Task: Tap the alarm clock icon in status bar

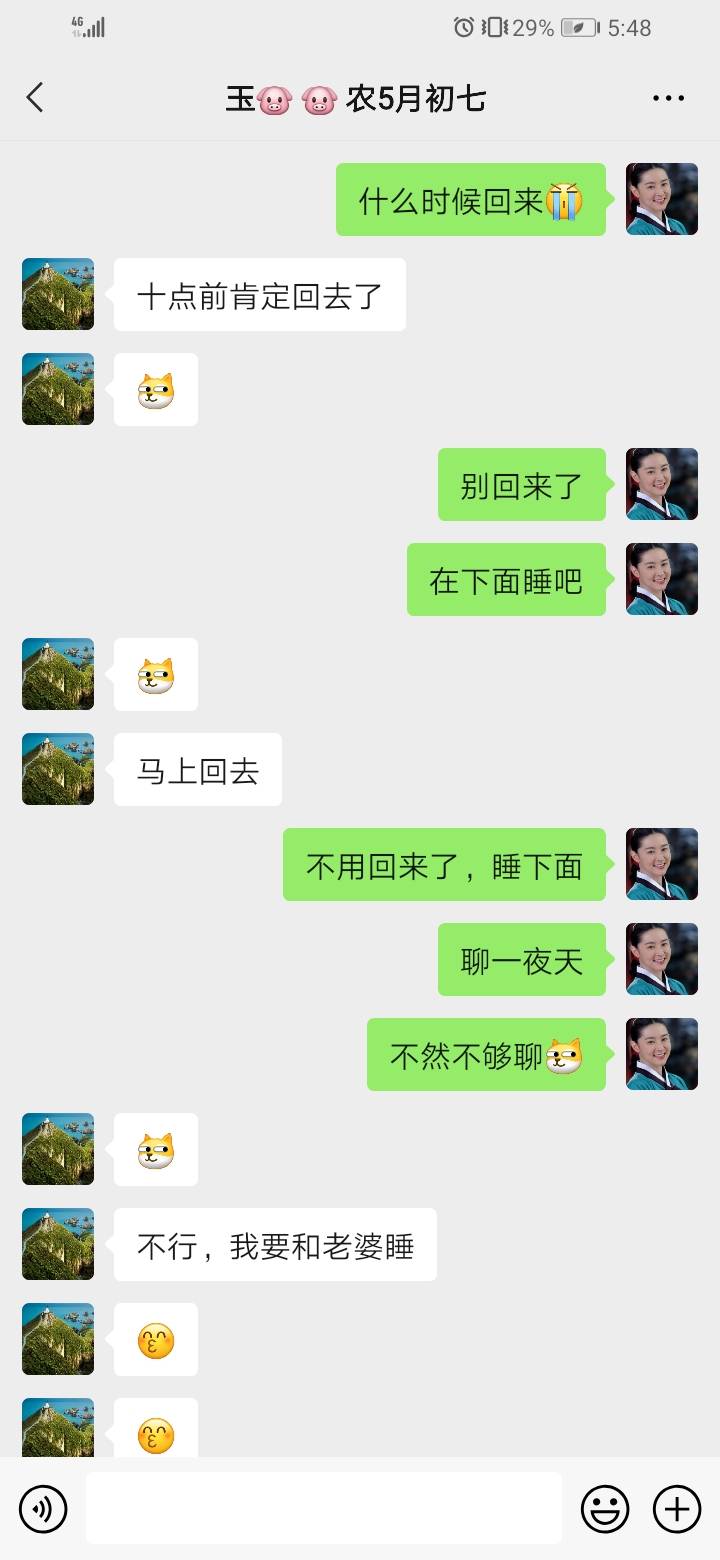Action: [x=461, y=27]
